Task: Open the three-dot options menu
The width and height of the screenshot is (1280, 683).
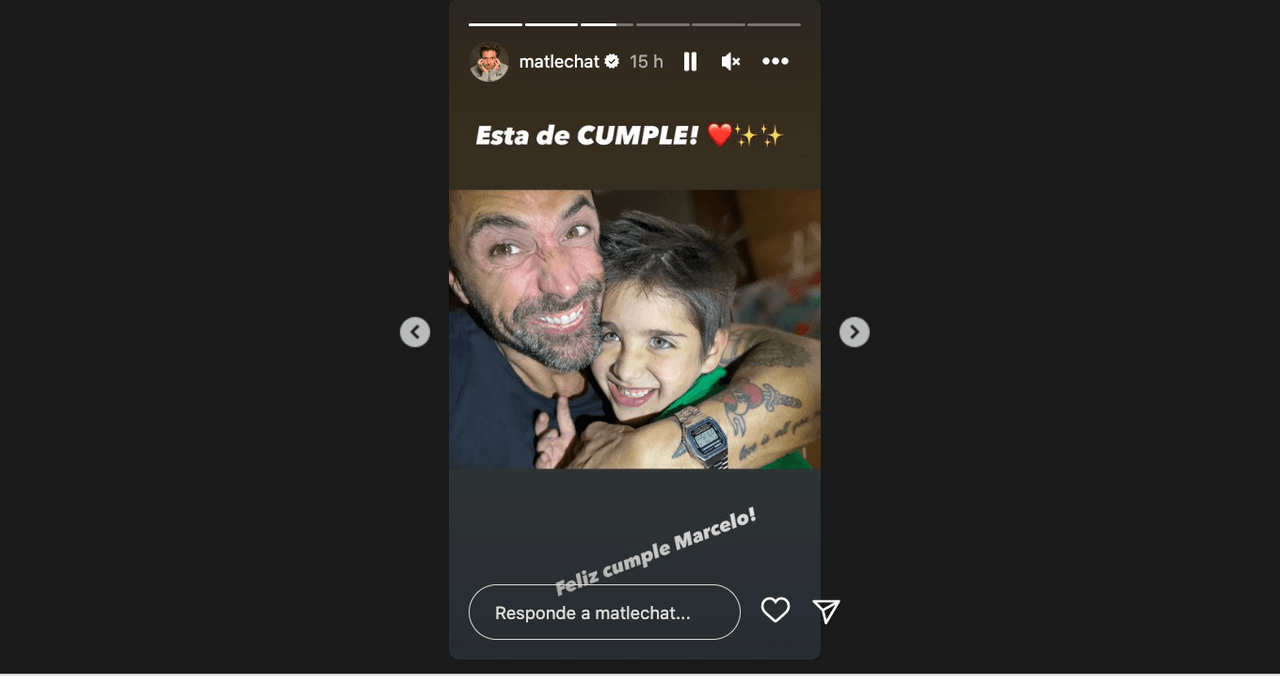Action: tap(775, 62)
